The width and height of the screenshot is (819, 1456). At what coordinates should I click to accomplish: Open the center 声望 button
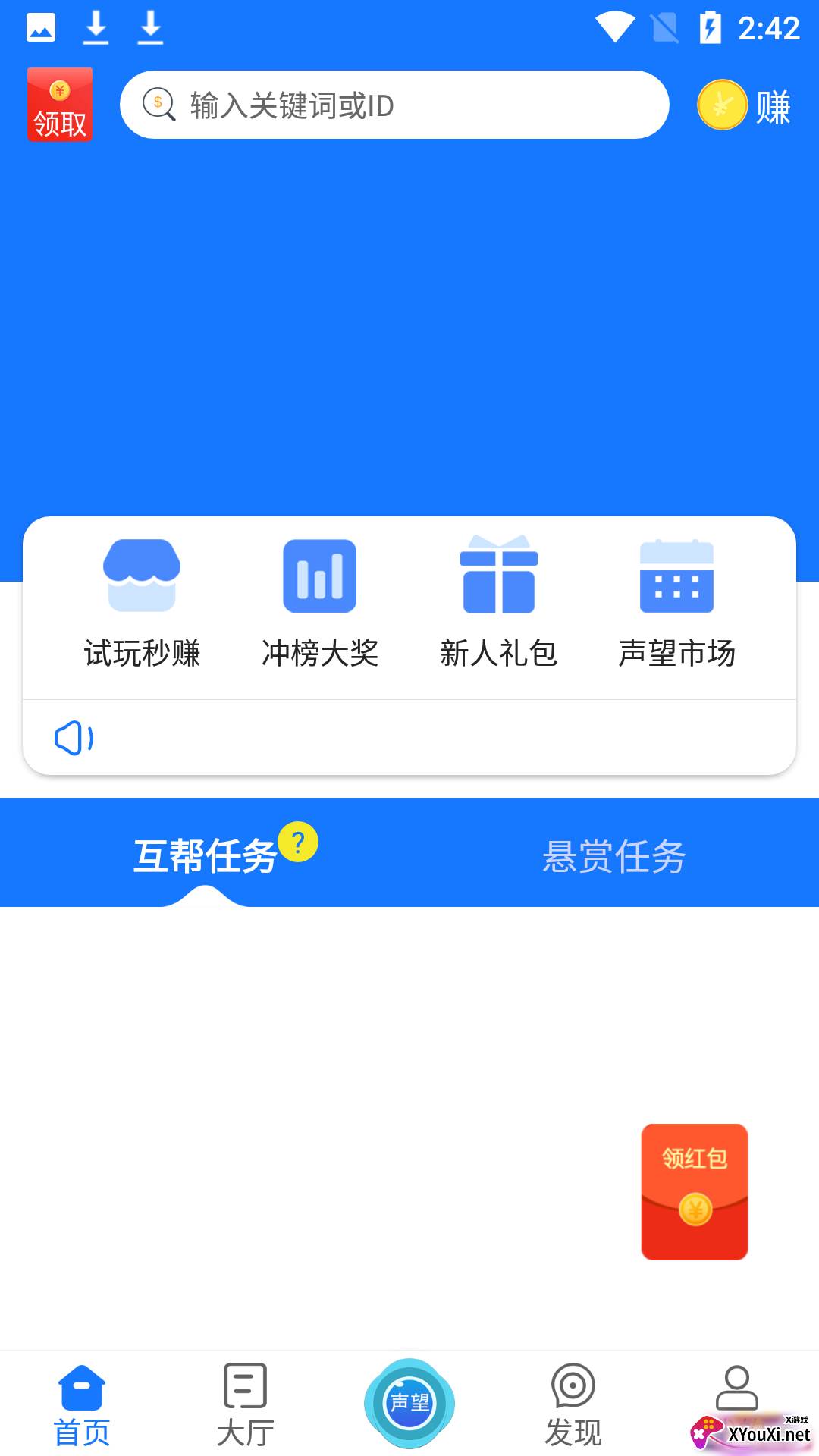pos(409,1403)
